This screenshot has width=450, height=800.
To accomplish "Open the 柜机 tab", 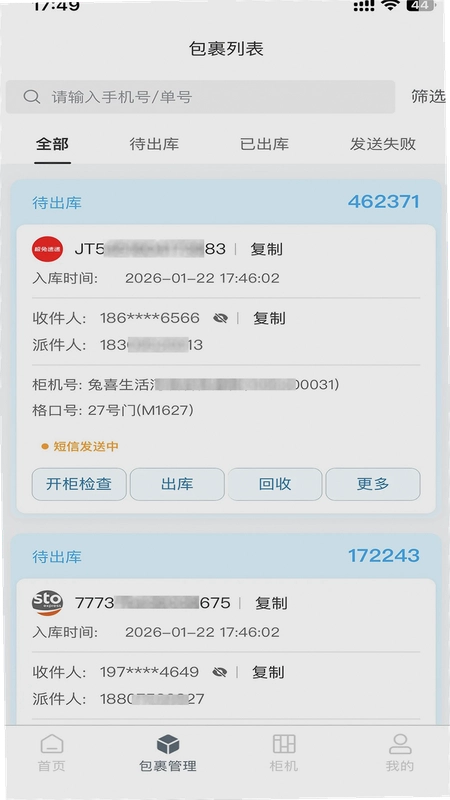I will 284,753.
